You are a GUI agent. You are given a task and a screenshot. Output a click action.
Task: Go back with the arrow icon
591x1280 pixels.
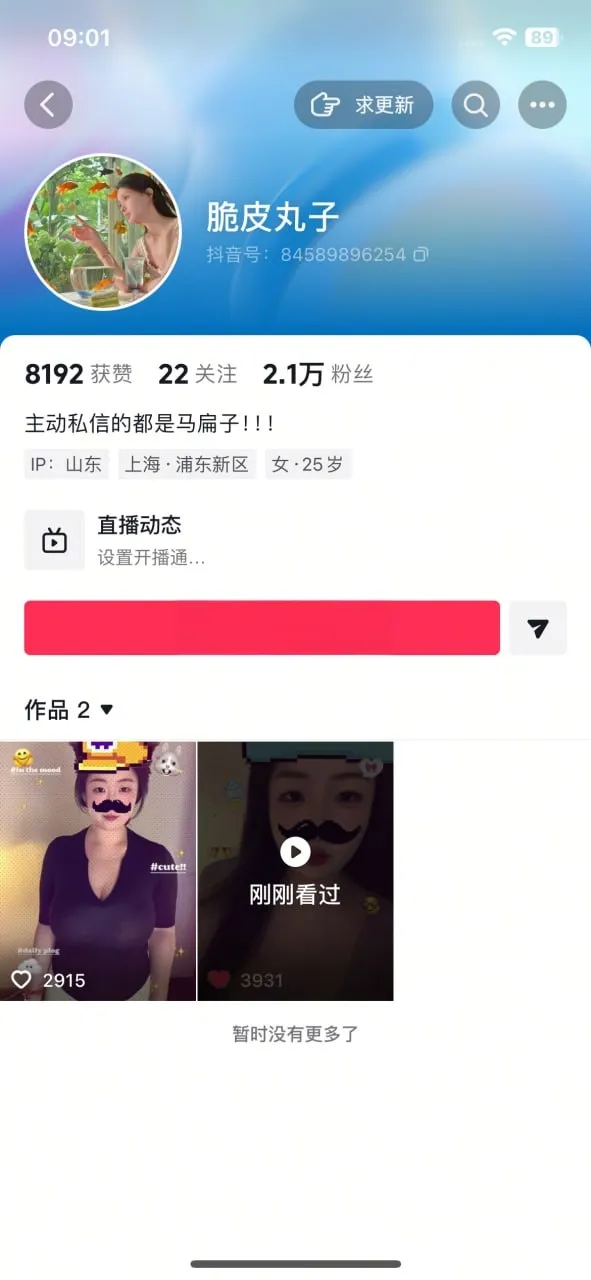pyautogui.click(x=48, y=105)
